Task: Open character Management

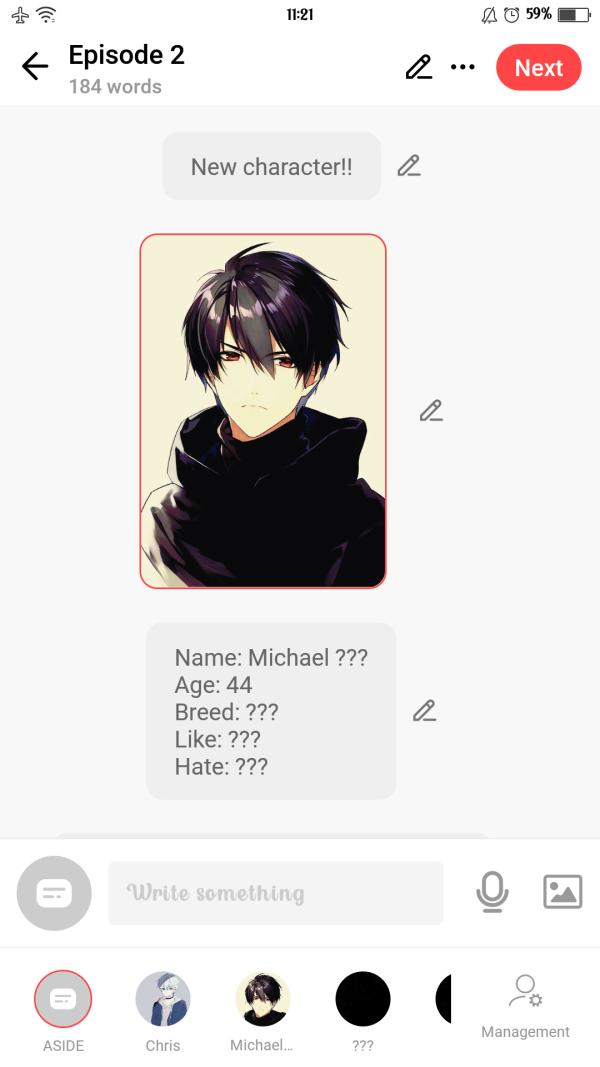Action: (x=525, y=1005)
